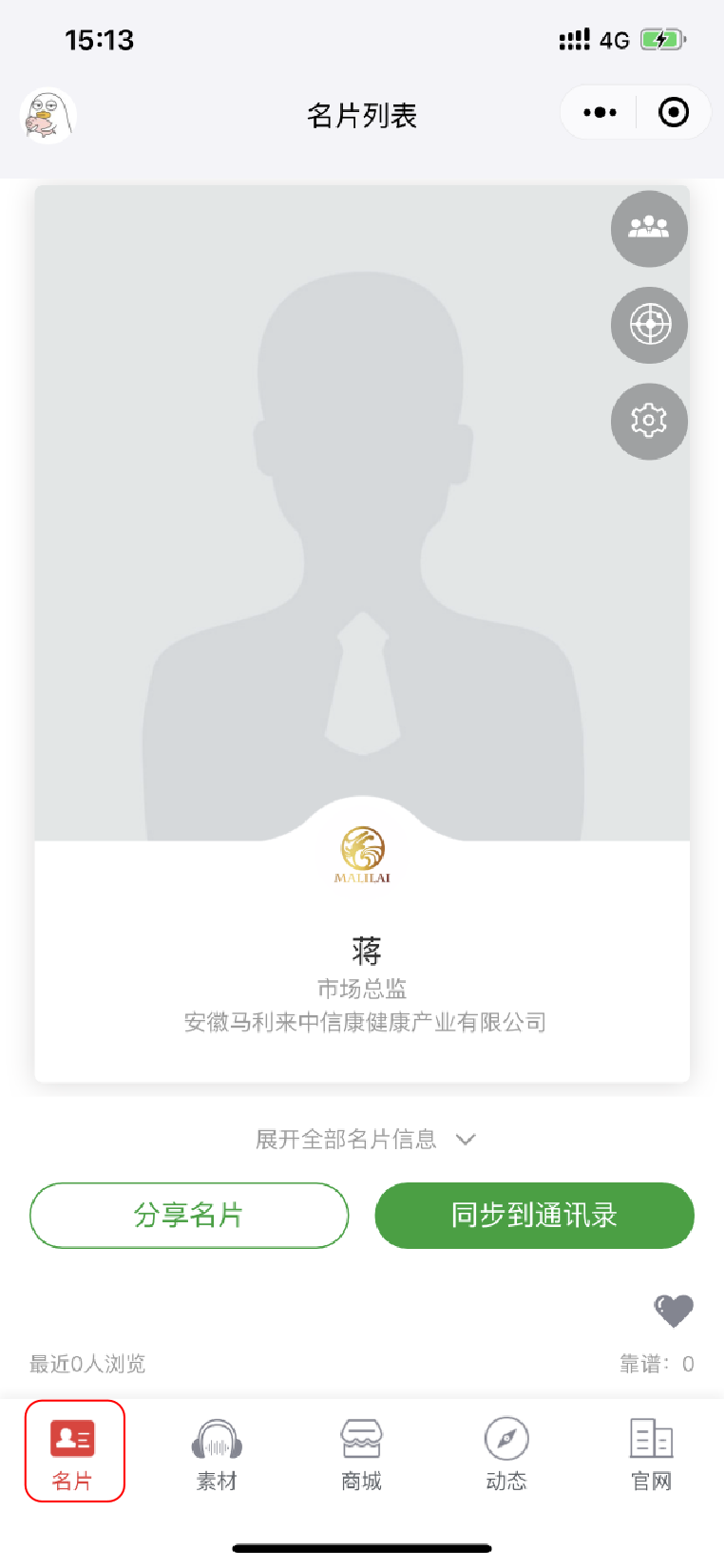Open the 商城 tab
The image size is (725, 1568).
pos(362,1453)
